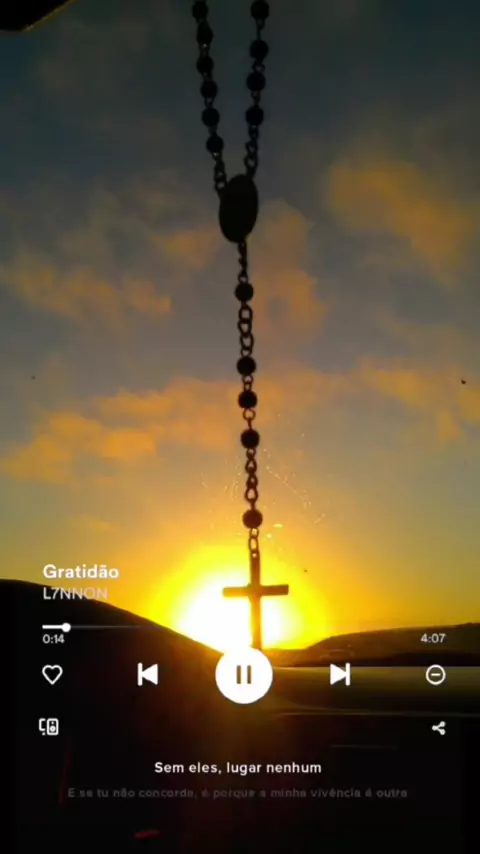
Task: Pause the current song
Action: tap(244, 675)
